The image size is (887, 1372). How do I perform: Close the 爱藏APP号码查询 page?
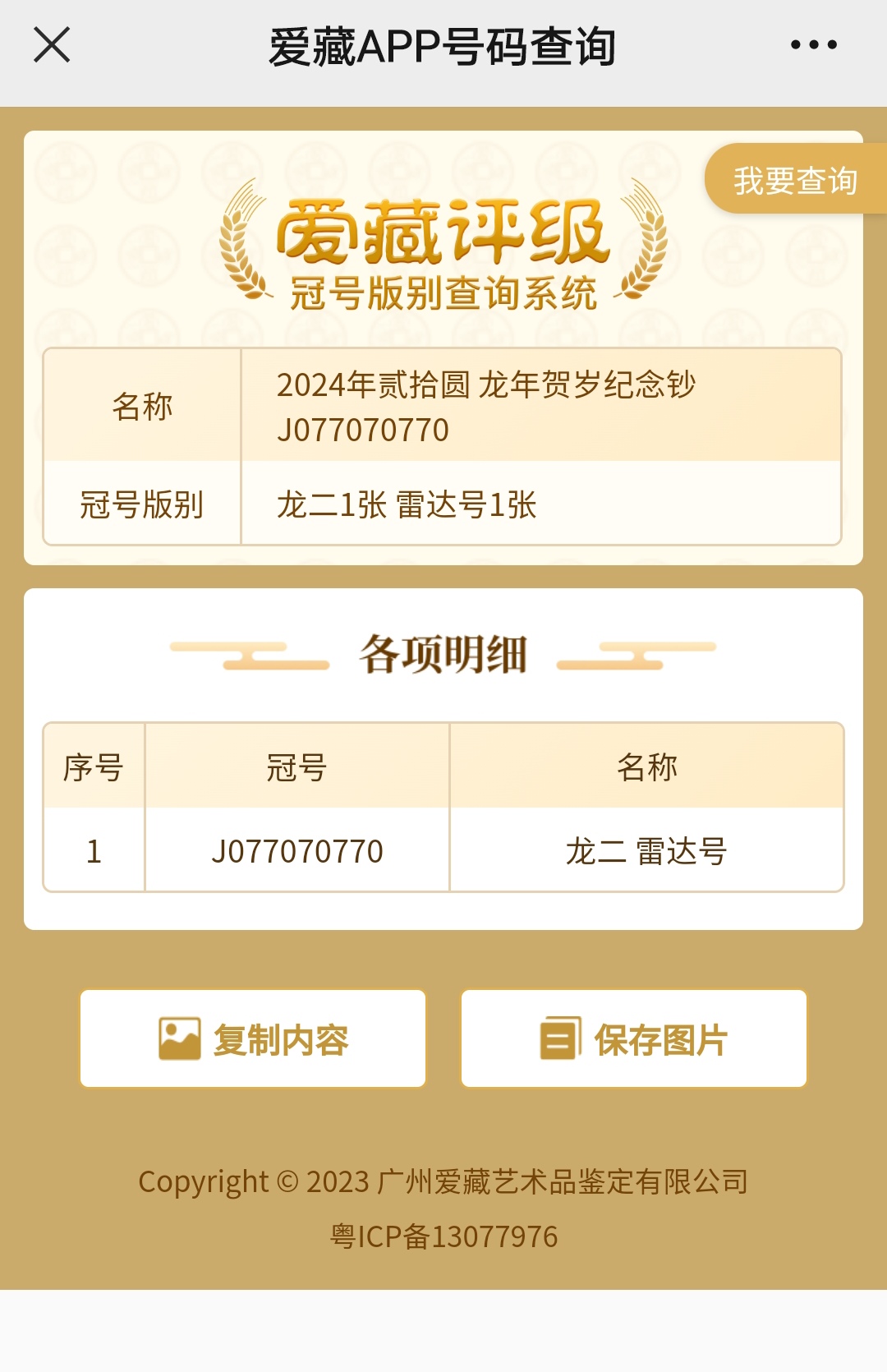click(x=52, y=44)
